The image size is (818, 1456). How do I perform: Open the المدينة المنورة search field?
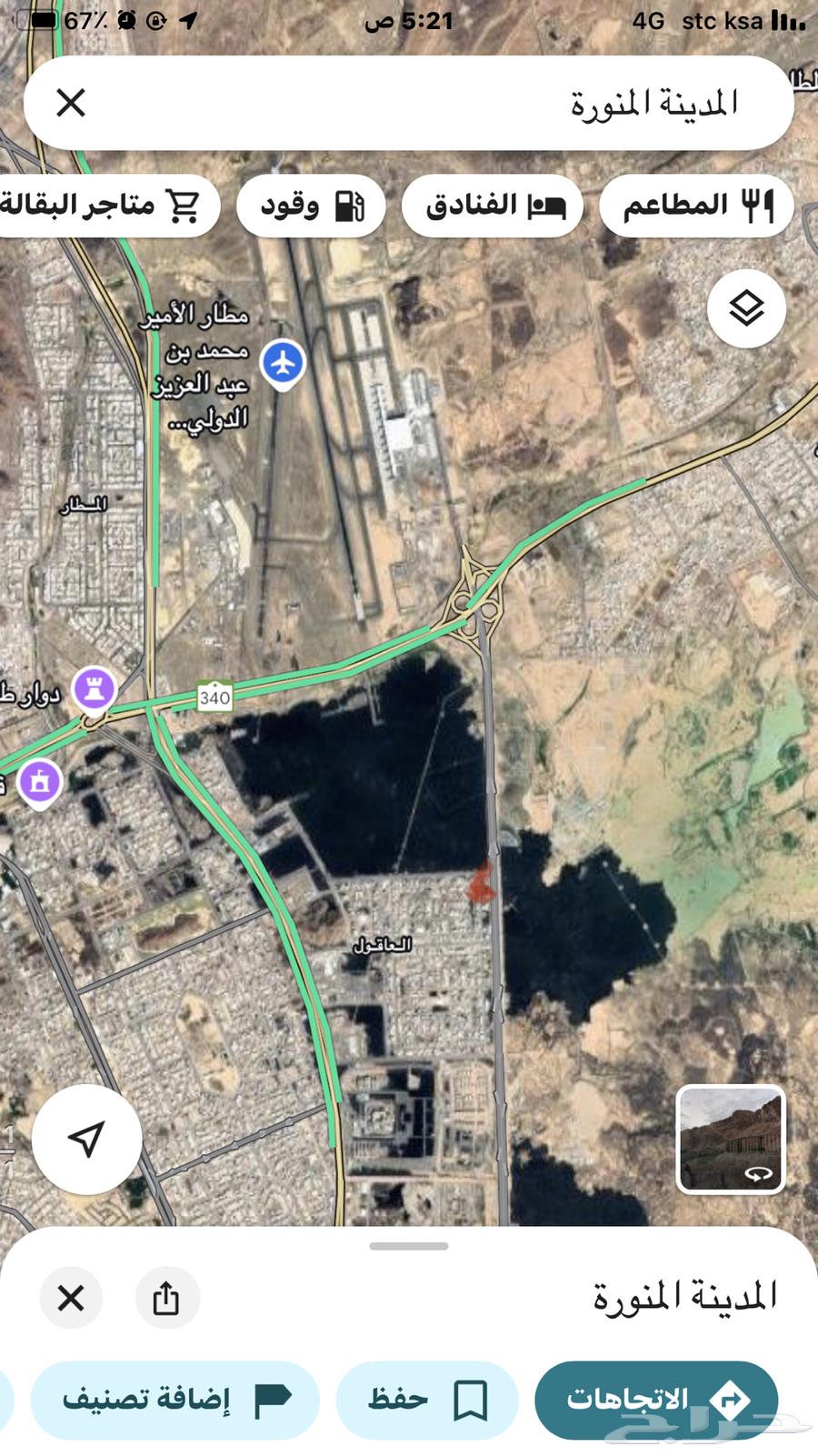tap(454, 103)
